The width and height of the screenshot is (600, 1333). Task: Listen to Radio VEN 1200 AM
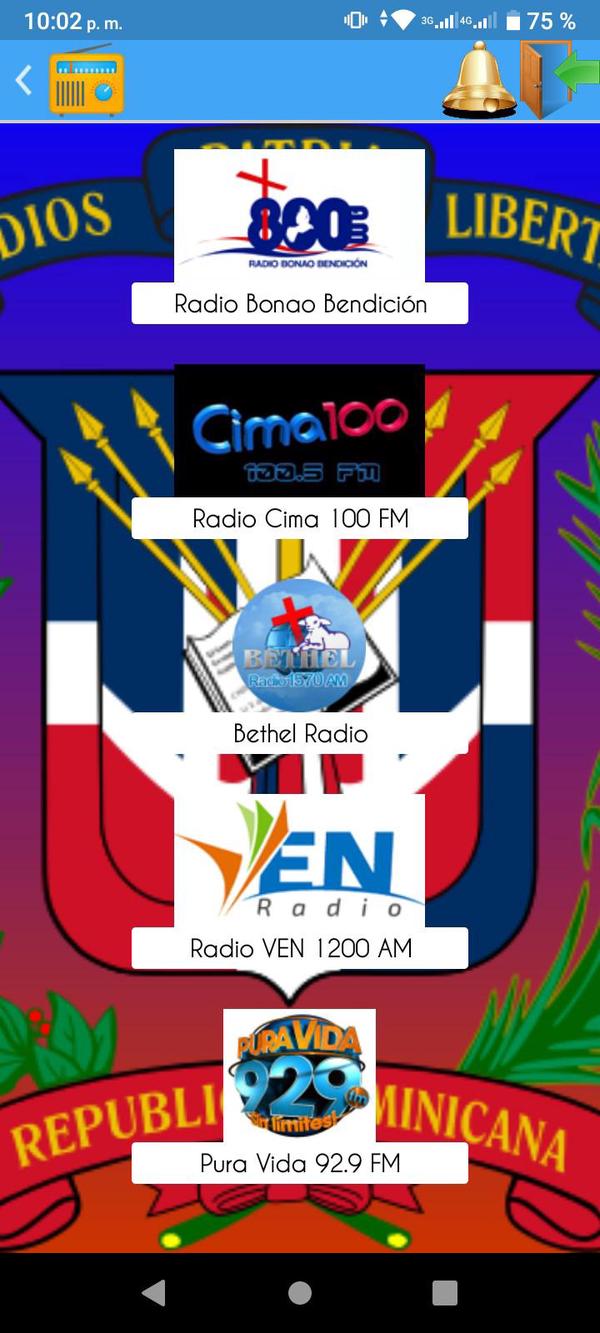click(299, 881)
